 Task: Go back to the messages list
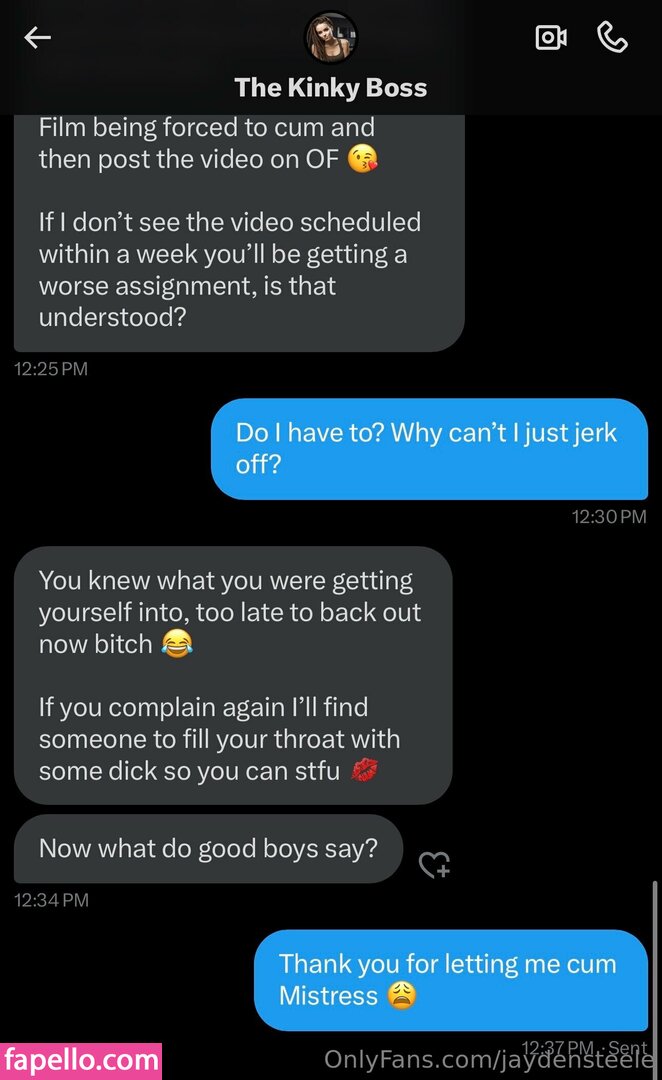(37, 38)
